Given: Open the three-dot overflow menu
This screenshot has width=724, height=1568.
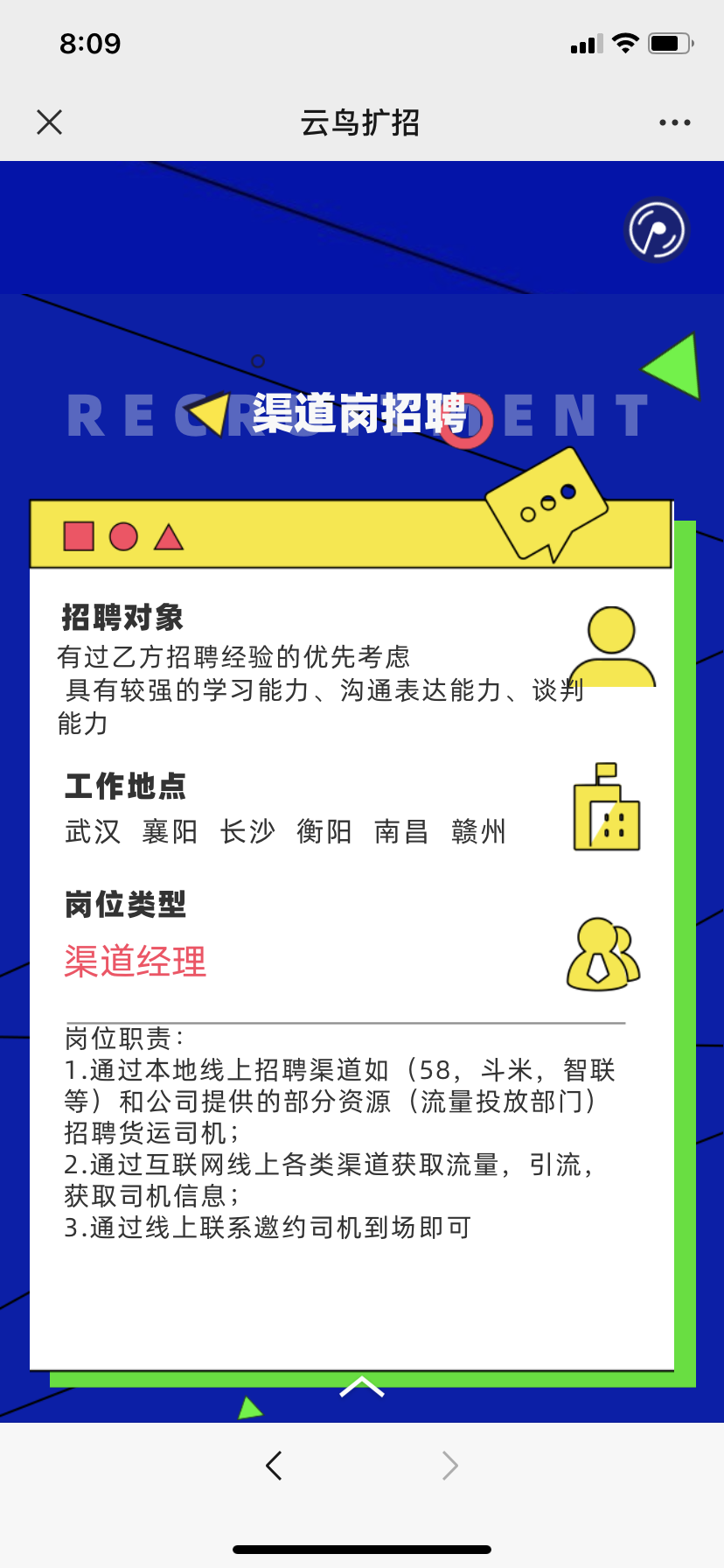Looking at the screenshot, I should pos(674,122).
